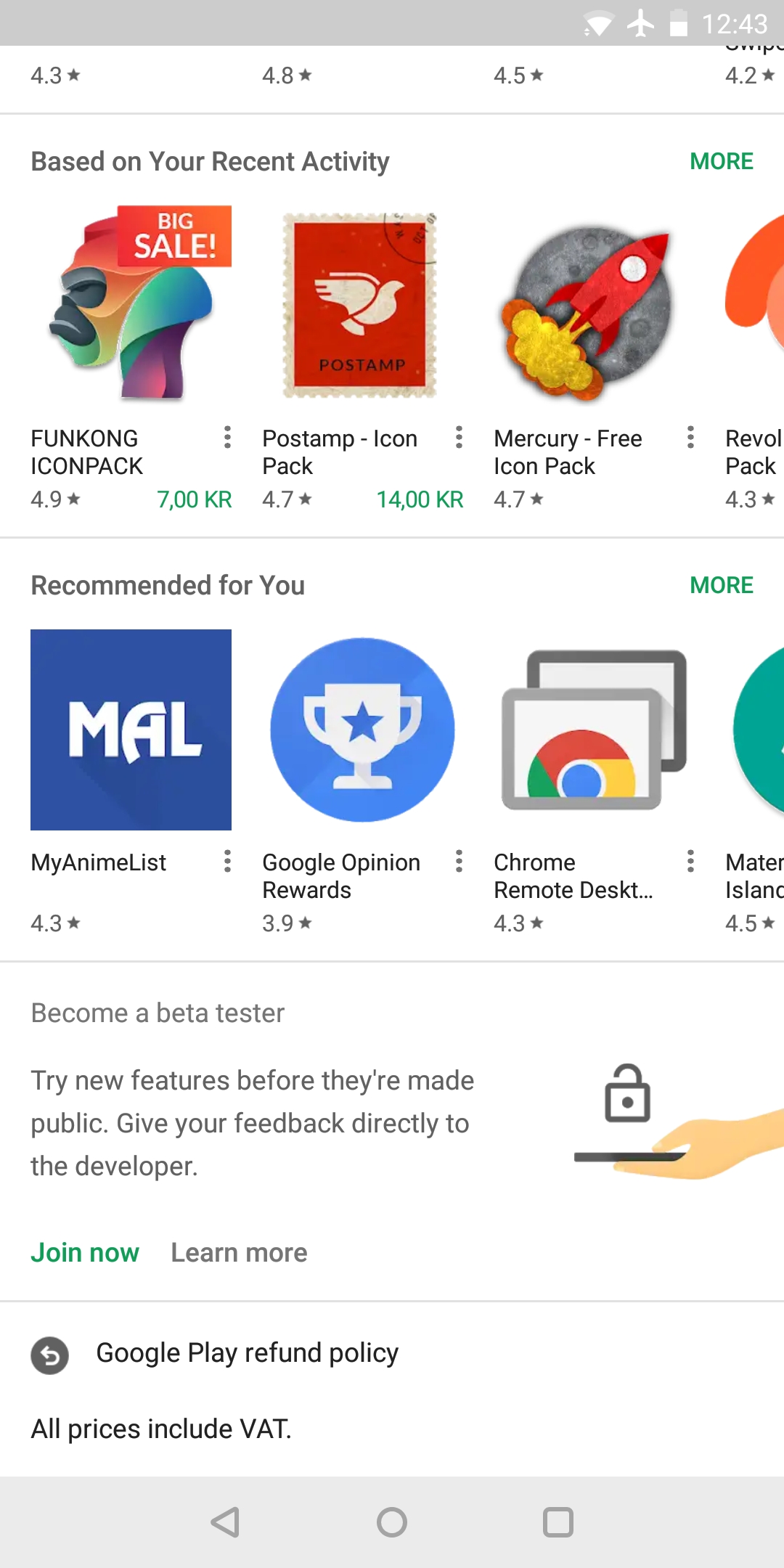Open overflow menu for MyAnimeList
The image size is (784, 1568).
point(227,861)
